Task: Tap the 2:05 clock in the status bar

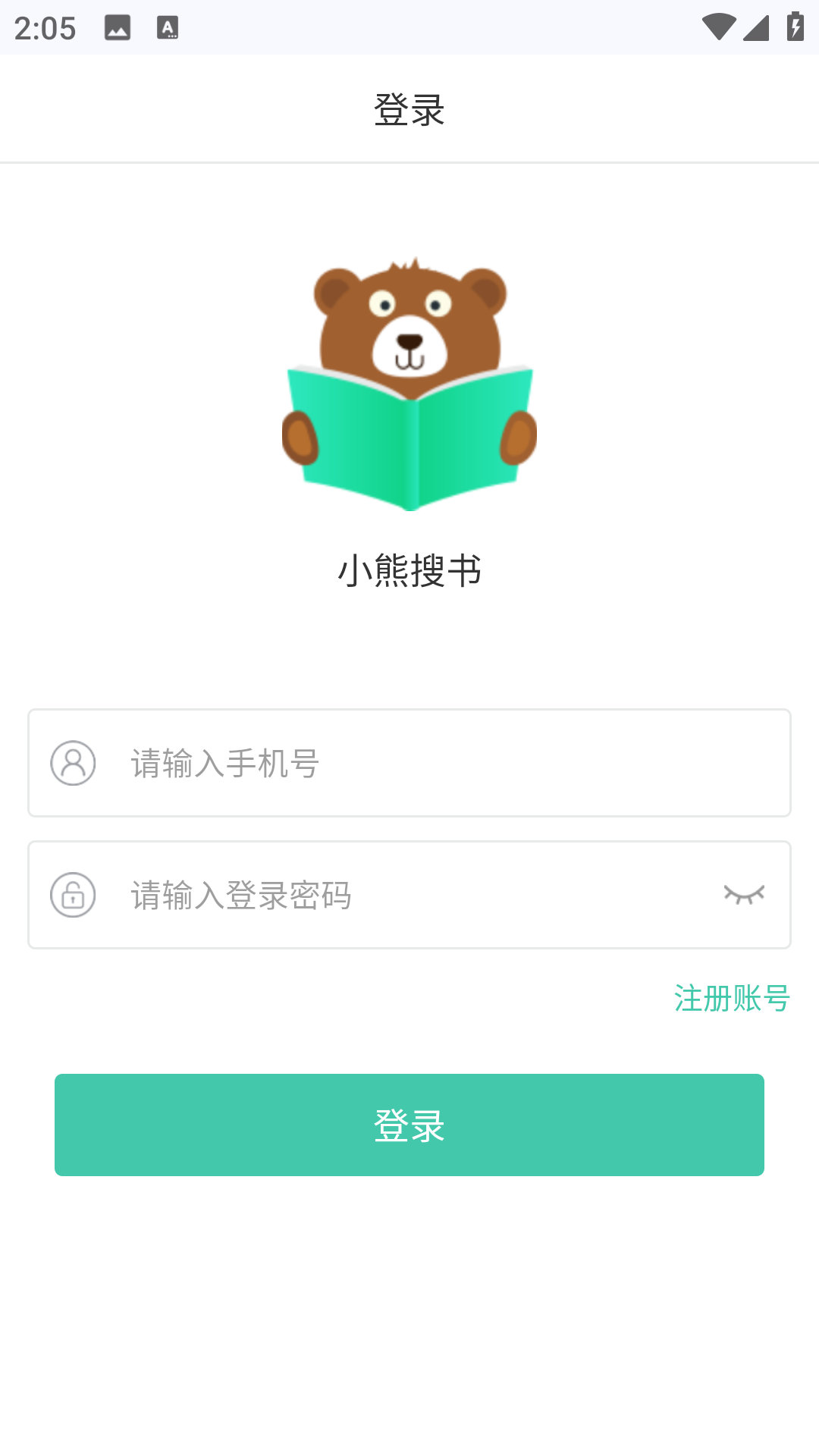Action: pos(47,28)
